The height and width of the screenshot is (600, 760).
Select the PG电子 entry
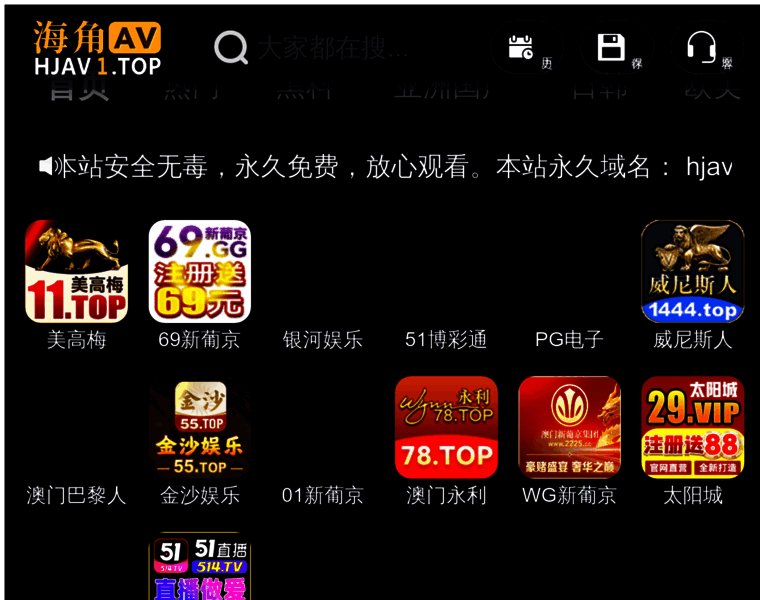click(569, 339)
